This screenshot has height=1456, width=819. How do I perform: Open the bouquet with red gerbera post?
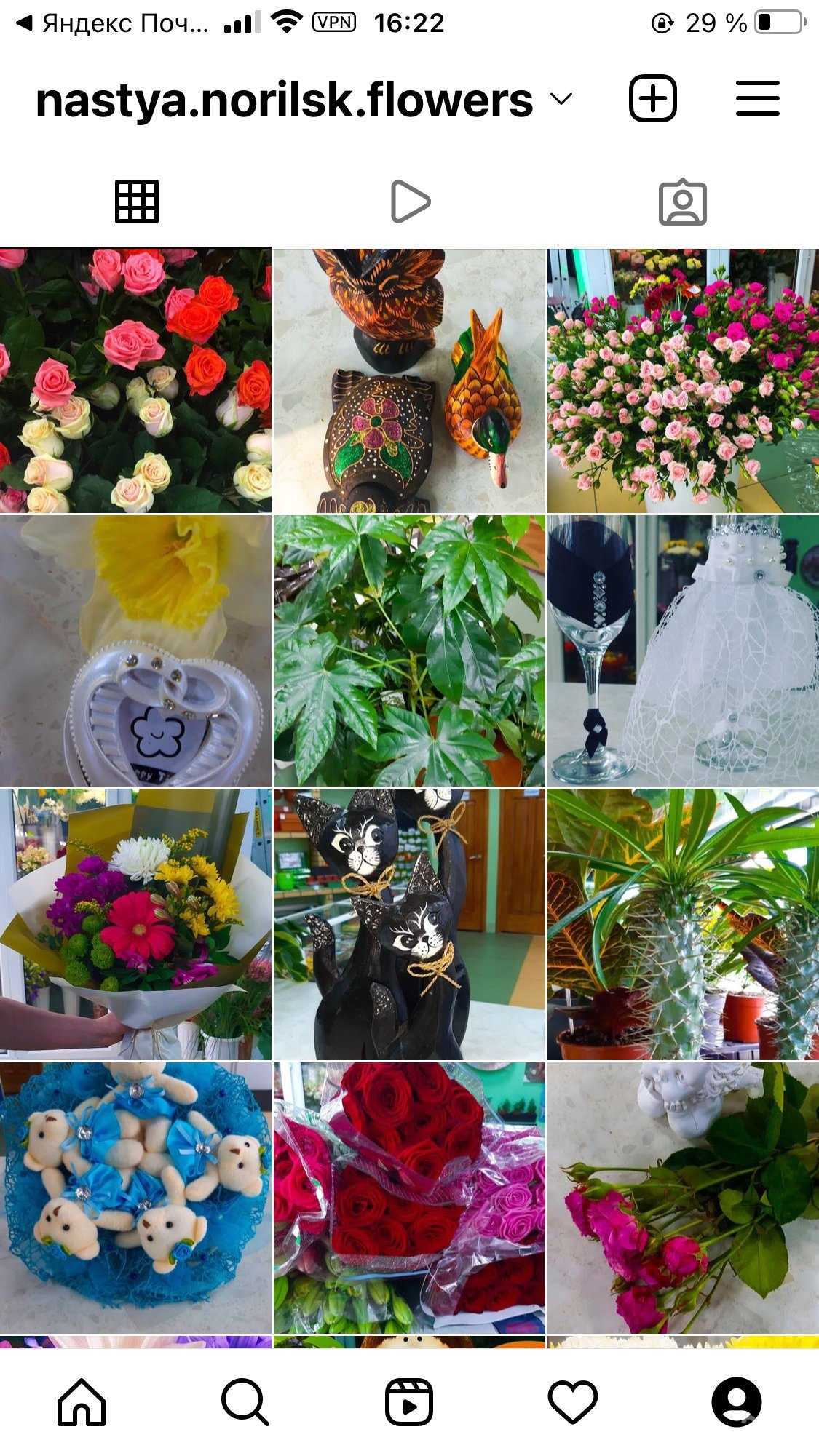click(135, 923)
